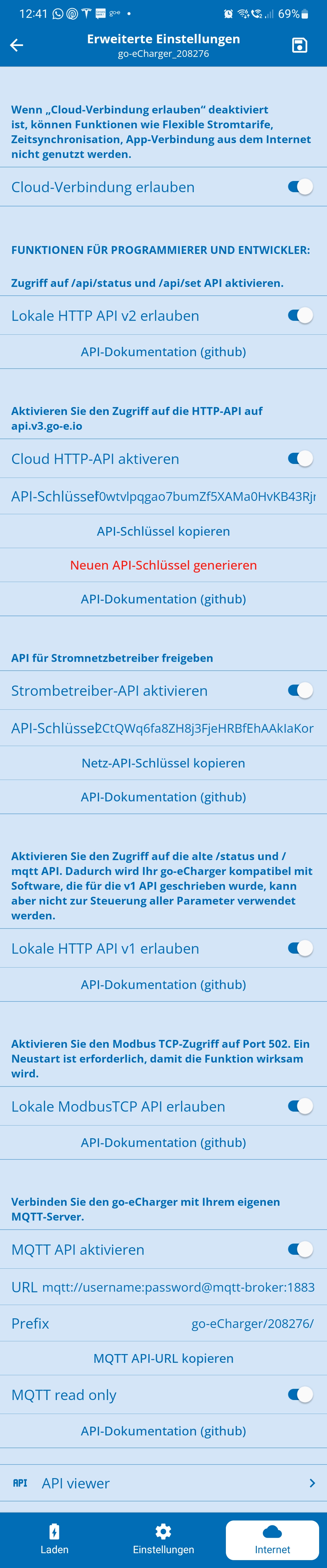Toggle Lokale HTTP API v1 erlauben

[x=300, y=948]
